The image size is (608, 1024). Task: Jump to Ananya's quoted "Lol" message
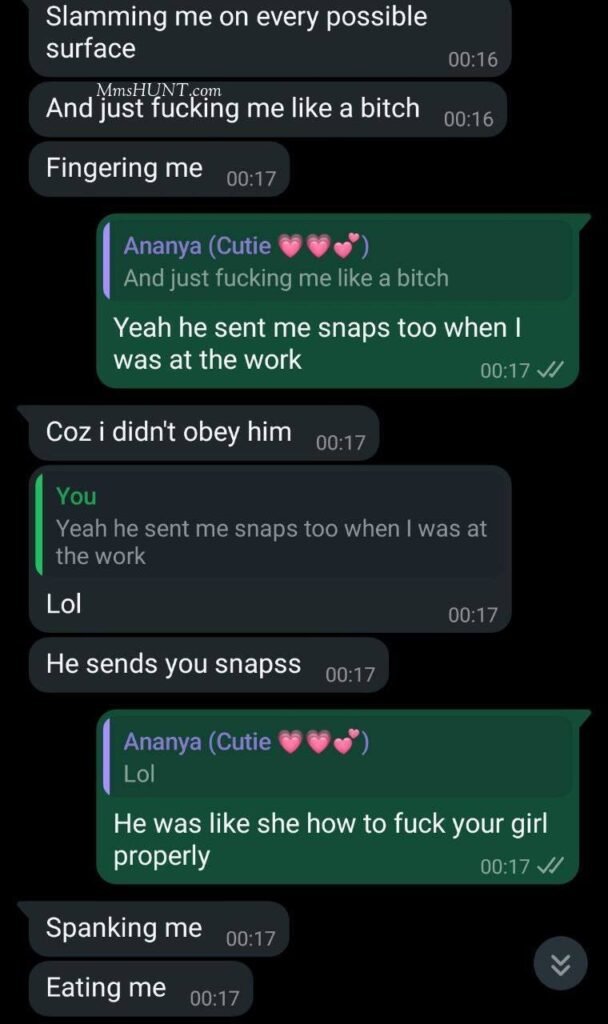pyautogui.click(x=338, y=757)
